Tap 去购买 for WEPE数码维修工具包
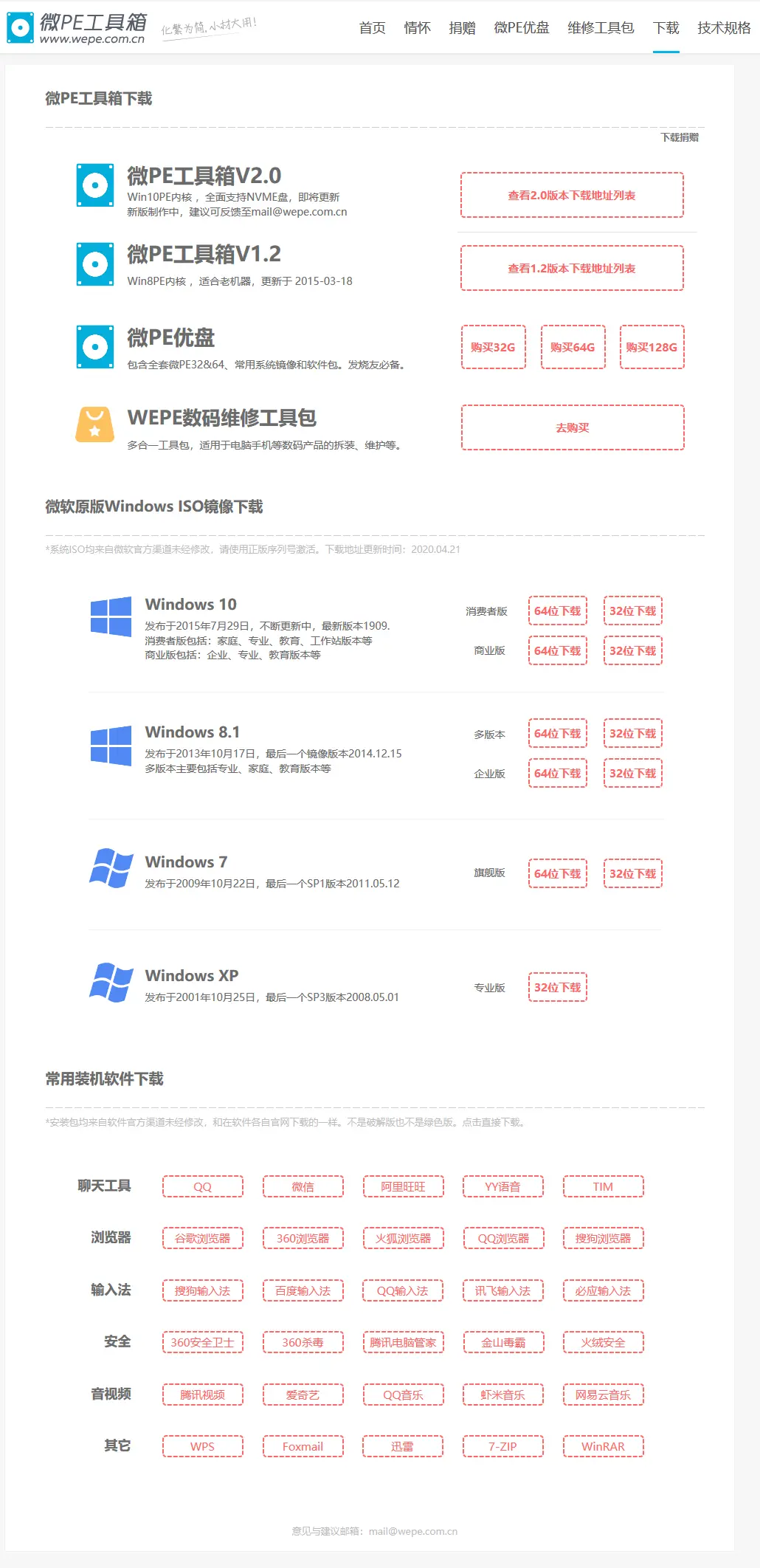The height and width of the screenshot is (1568, 760). point(572,427)
